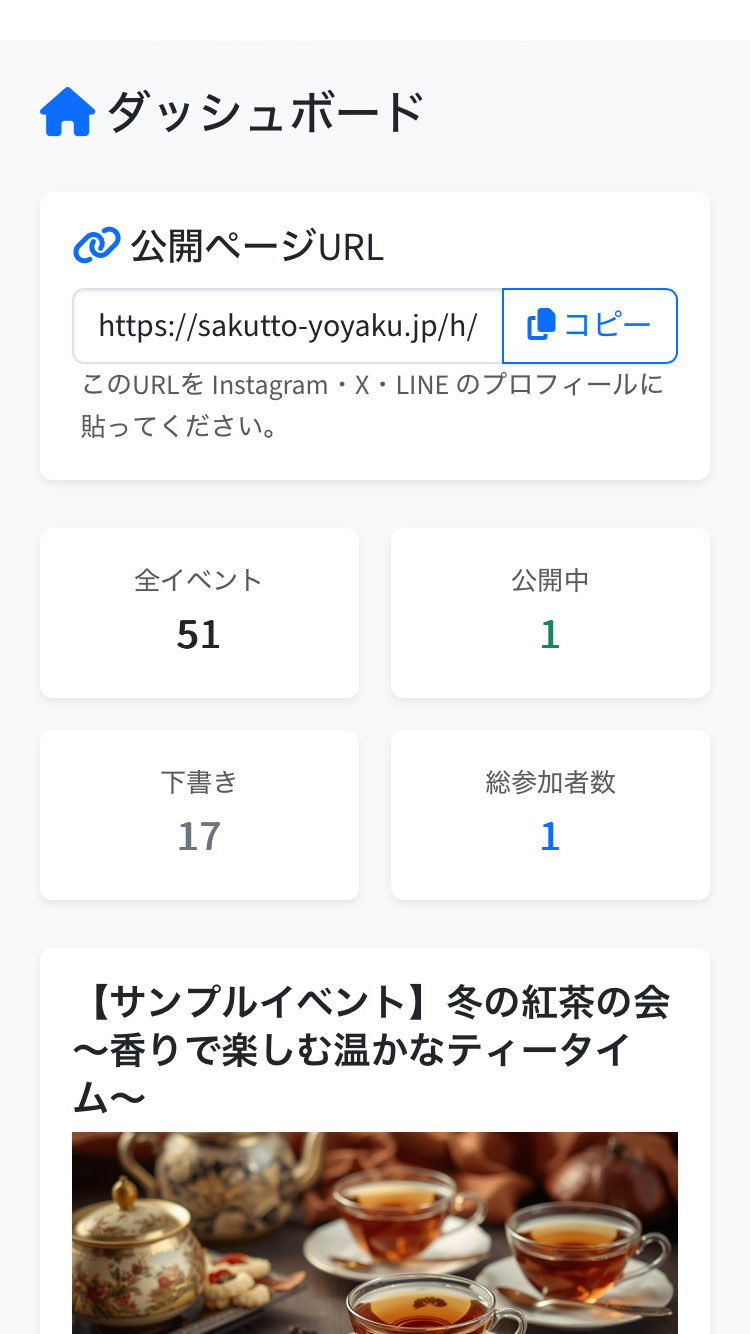Image resolution: width=750 pixels, height=1334 pixels.
Task: Select the green number 1 under 公開中
Action: click(x=550, y=634)
